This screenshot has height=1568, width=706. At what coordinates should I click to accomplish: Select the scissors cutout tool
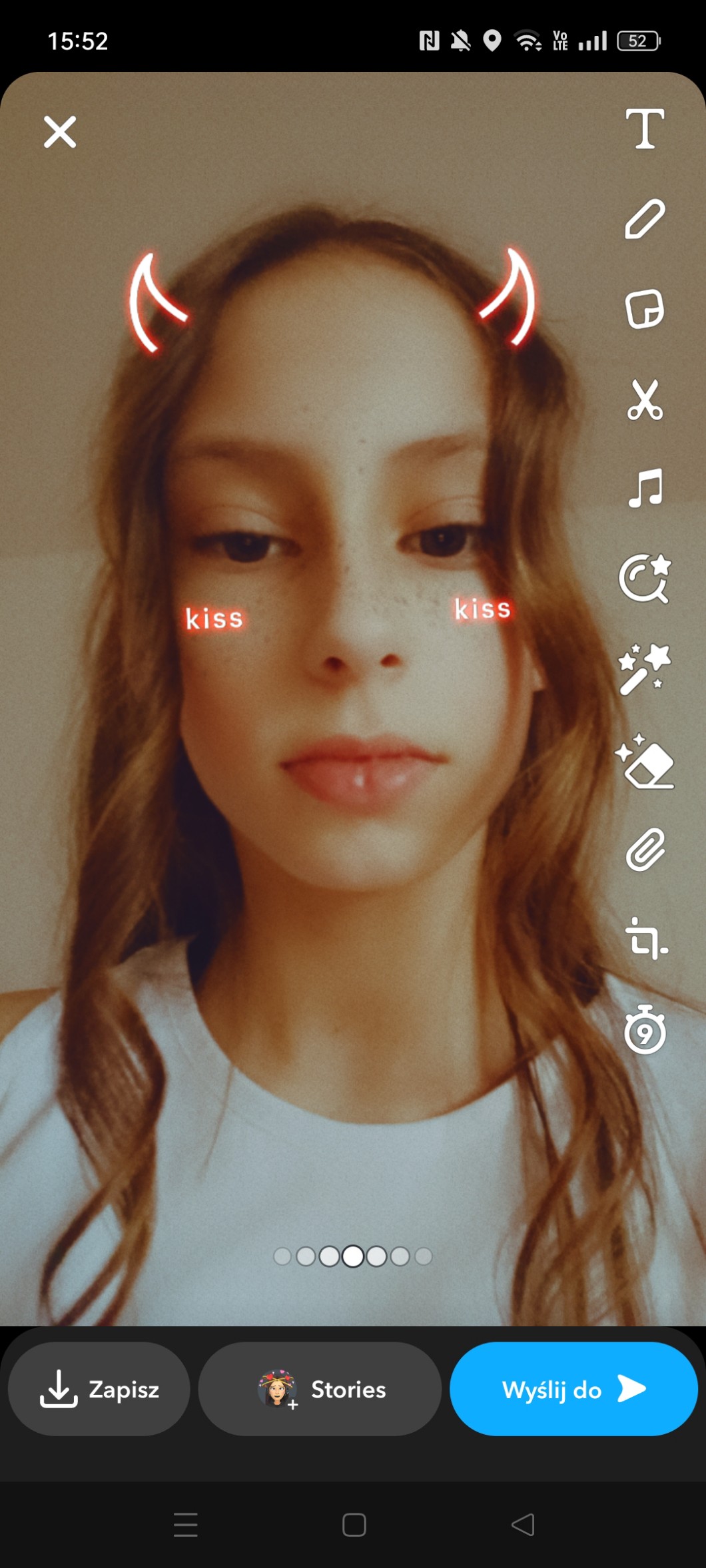[645, 399]
